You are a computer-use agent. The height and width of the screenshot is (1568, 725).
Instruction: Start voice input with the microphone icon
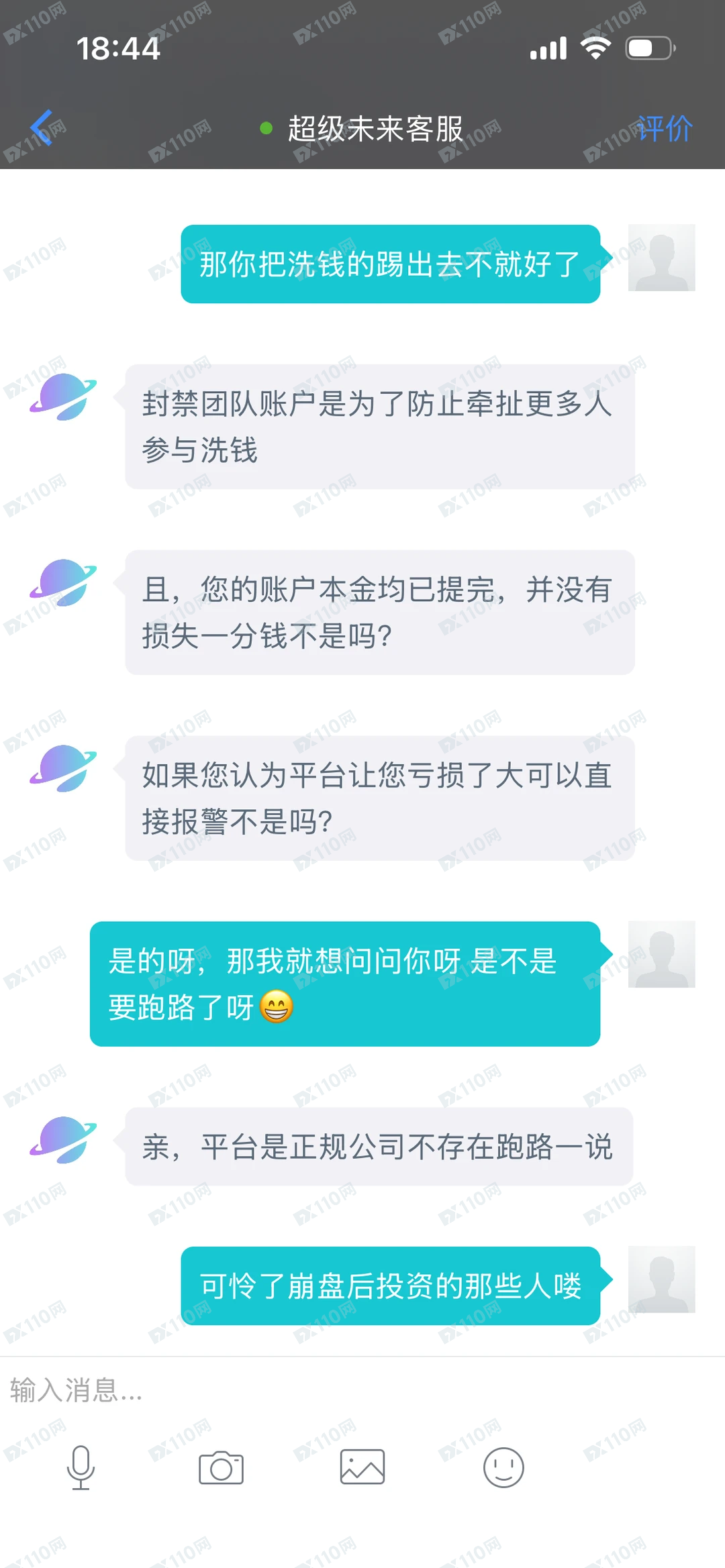(81, 1467)
